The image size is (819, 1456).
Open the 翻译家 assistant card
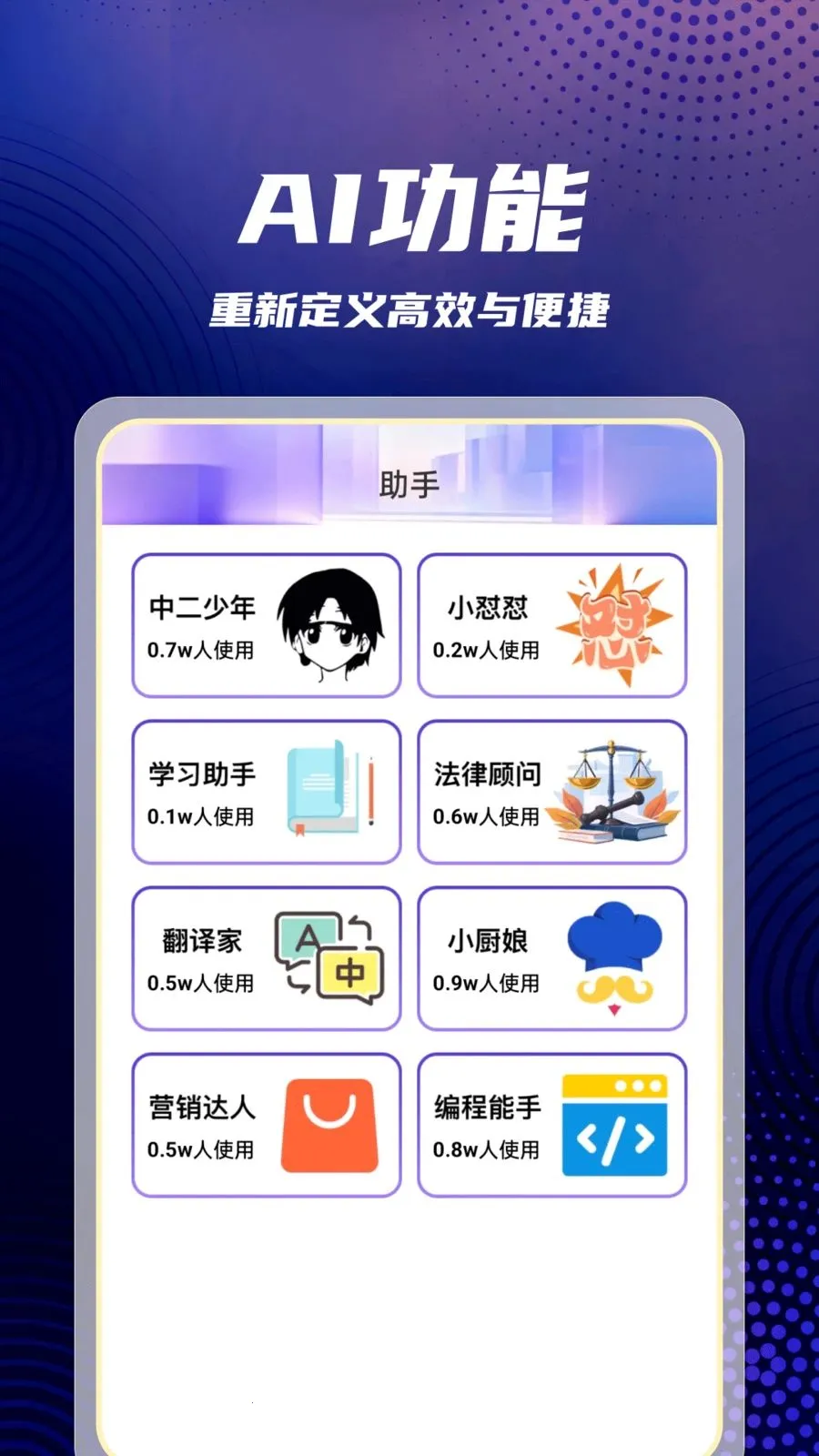tap(266, 958)
